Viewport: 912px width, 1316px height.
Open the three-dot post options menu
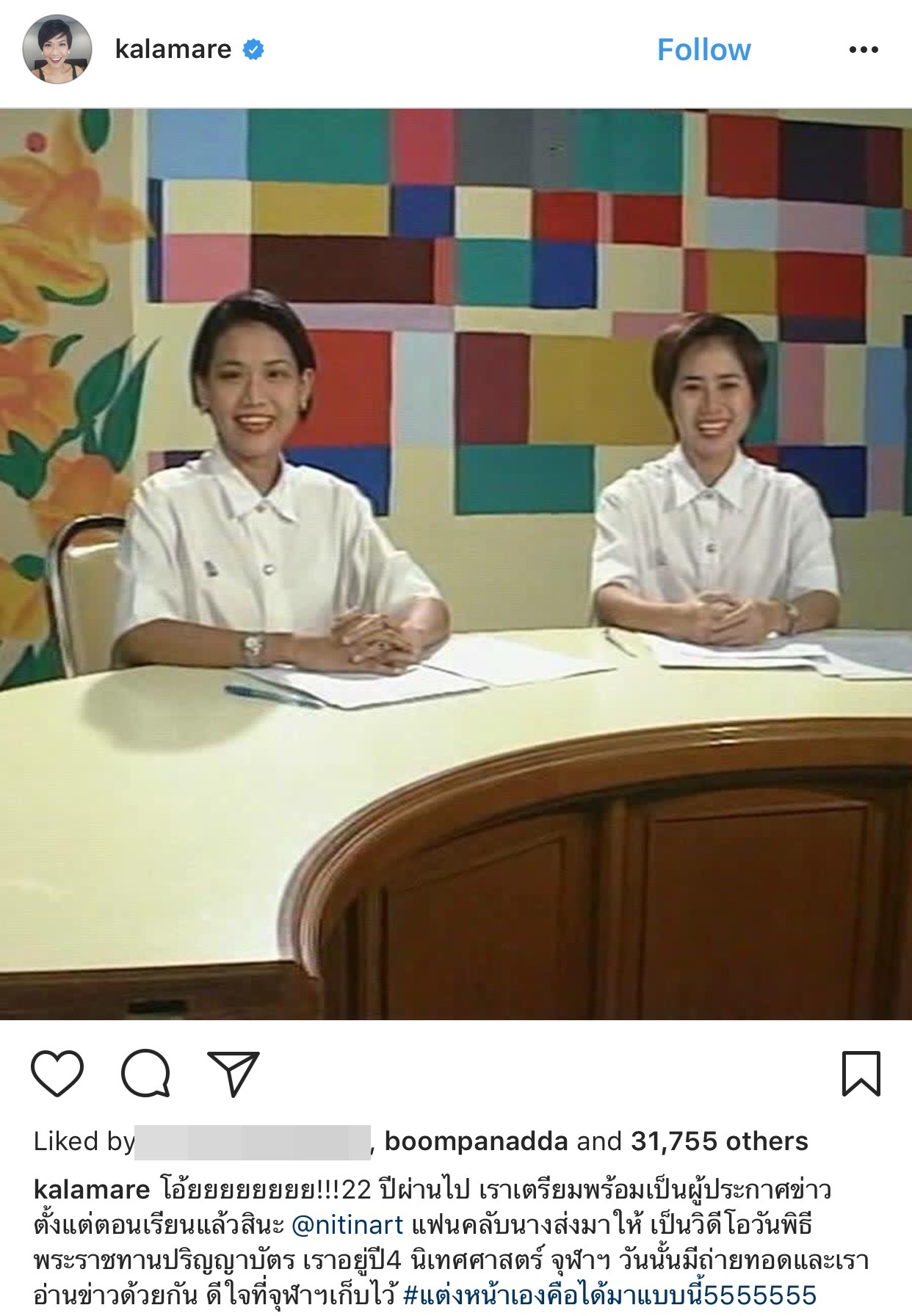(863, 50)
